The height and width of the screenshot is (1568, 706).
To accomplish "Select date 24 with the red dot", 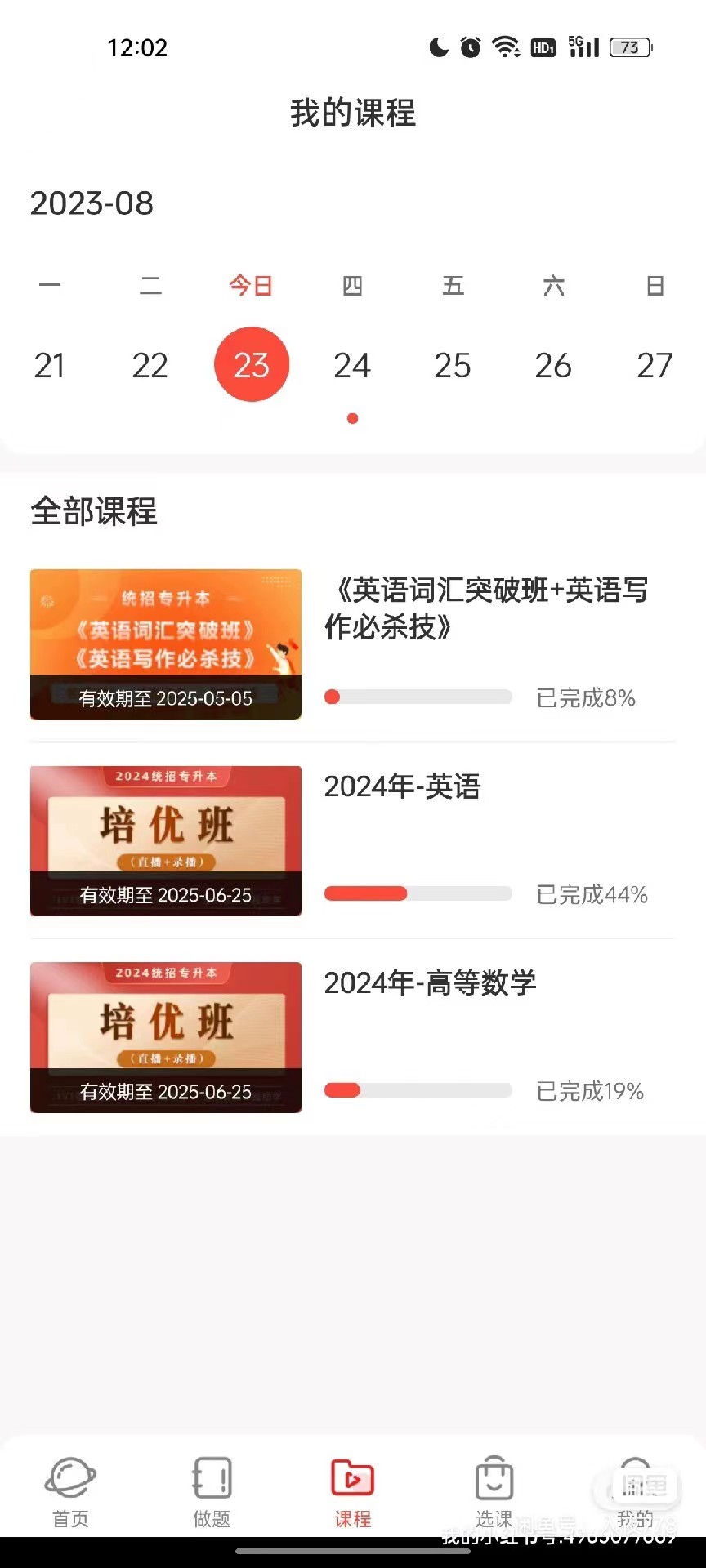I will tap(352, 366).
